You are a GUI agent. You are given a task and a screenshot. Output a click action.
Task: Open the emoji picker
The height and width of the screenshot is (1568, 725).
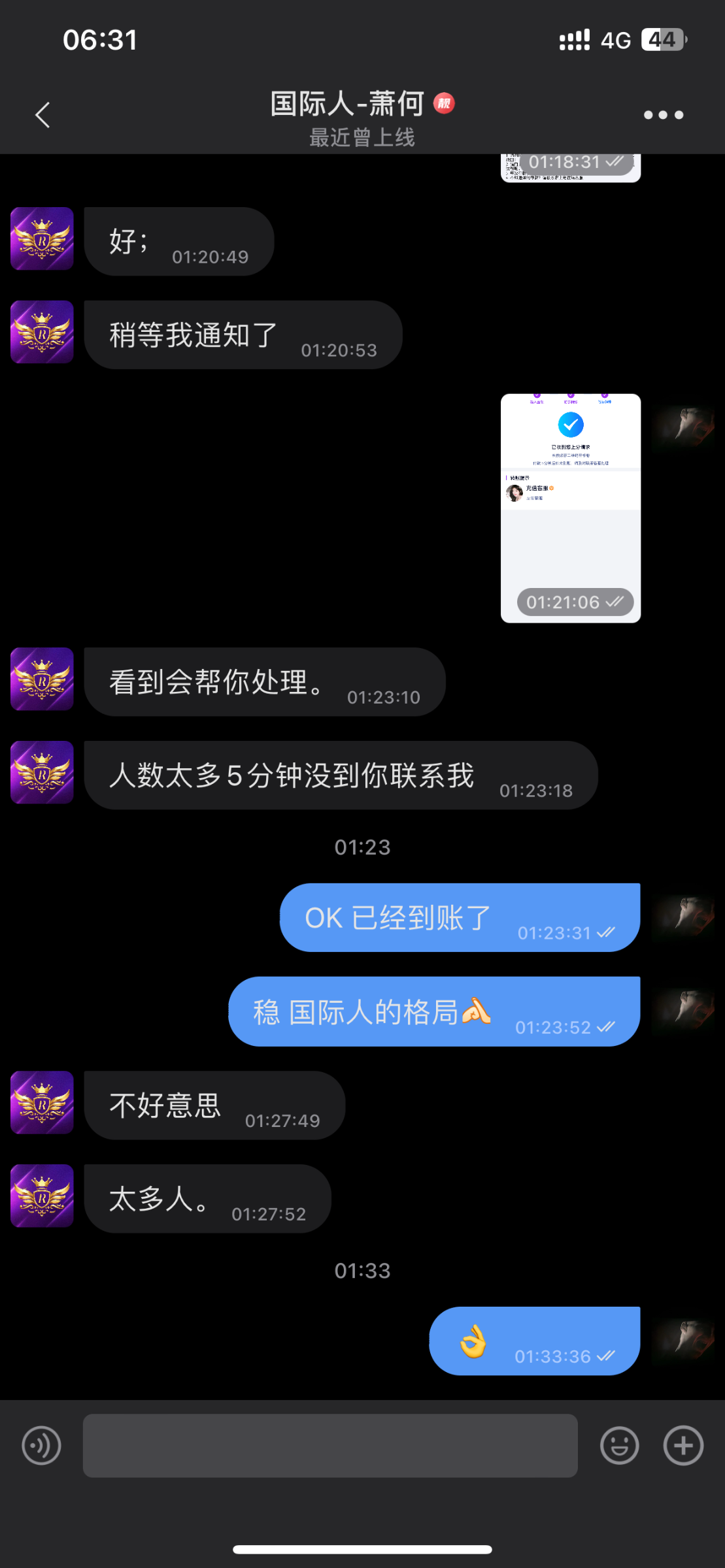tap(619, 1445)
